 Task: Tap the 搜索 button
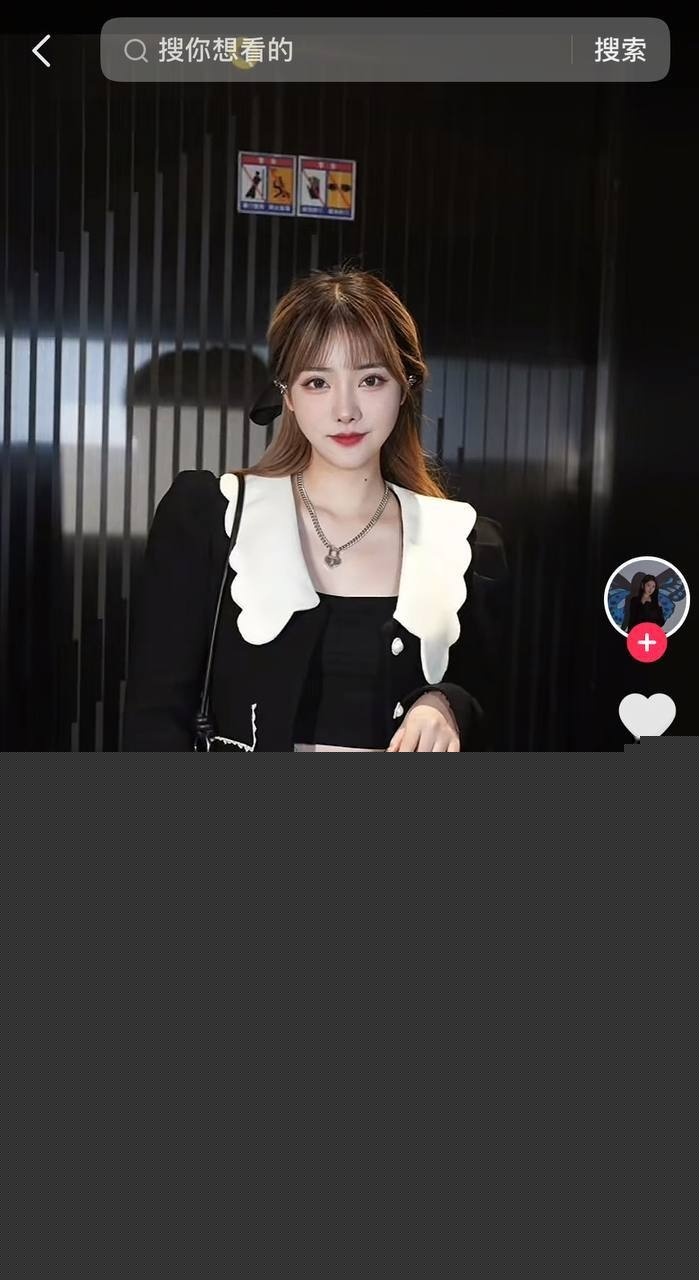coord(620,50)
